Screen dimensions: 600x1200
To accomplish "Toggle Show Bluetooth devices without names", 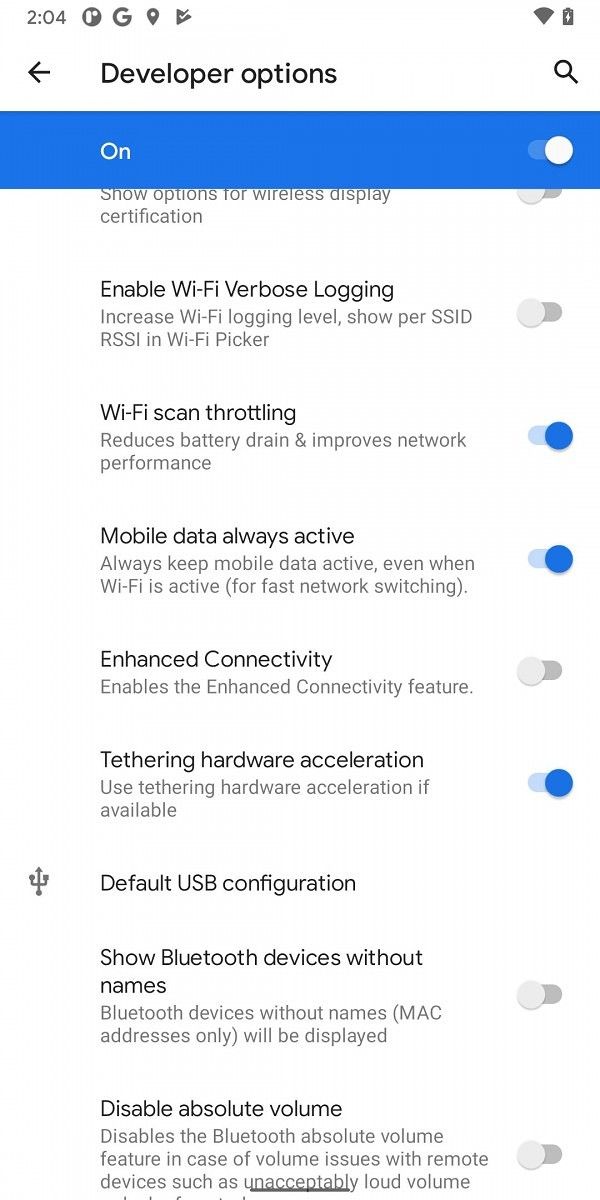I will pos(540,994).
